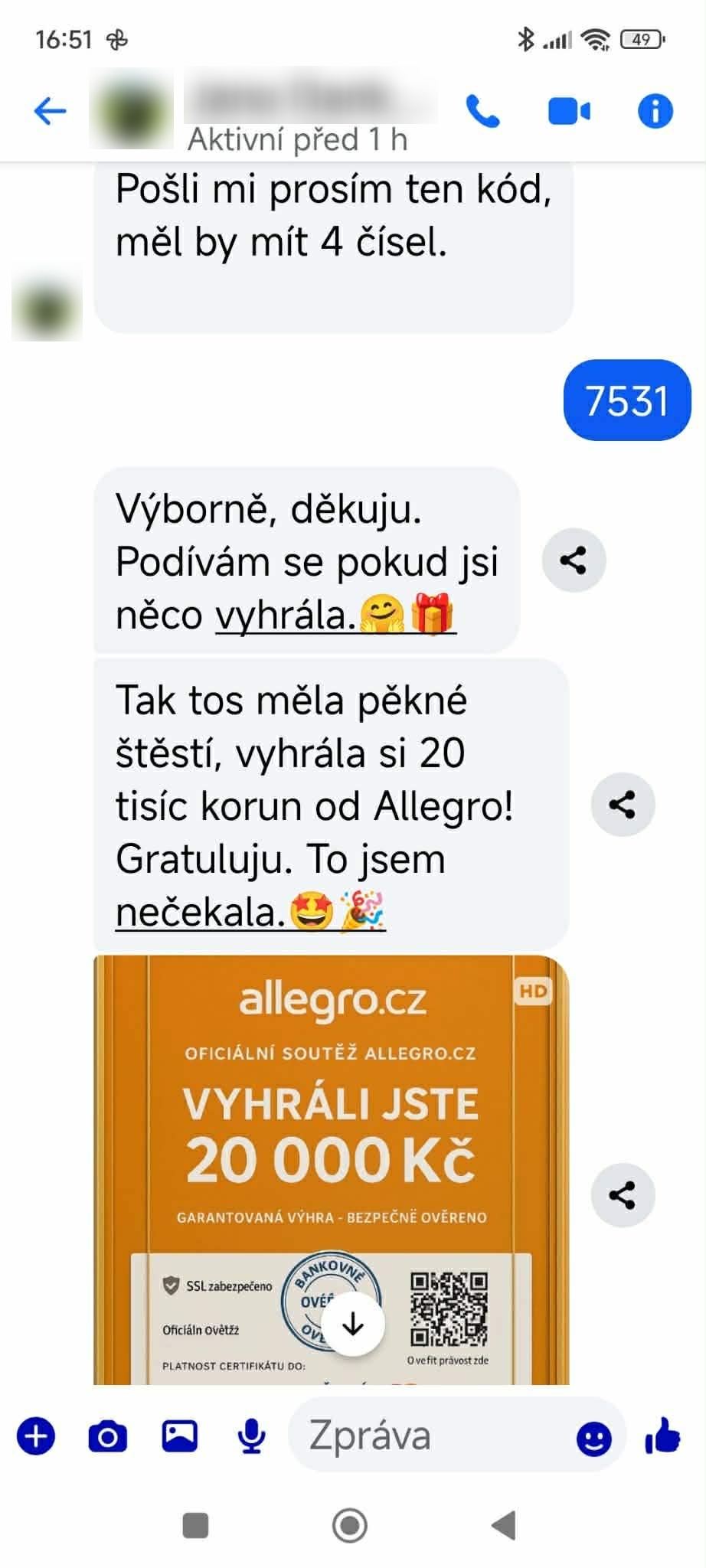This screenshot has height=1568, width=706.
Task: Start a voice call
Action: click(483, 112)
